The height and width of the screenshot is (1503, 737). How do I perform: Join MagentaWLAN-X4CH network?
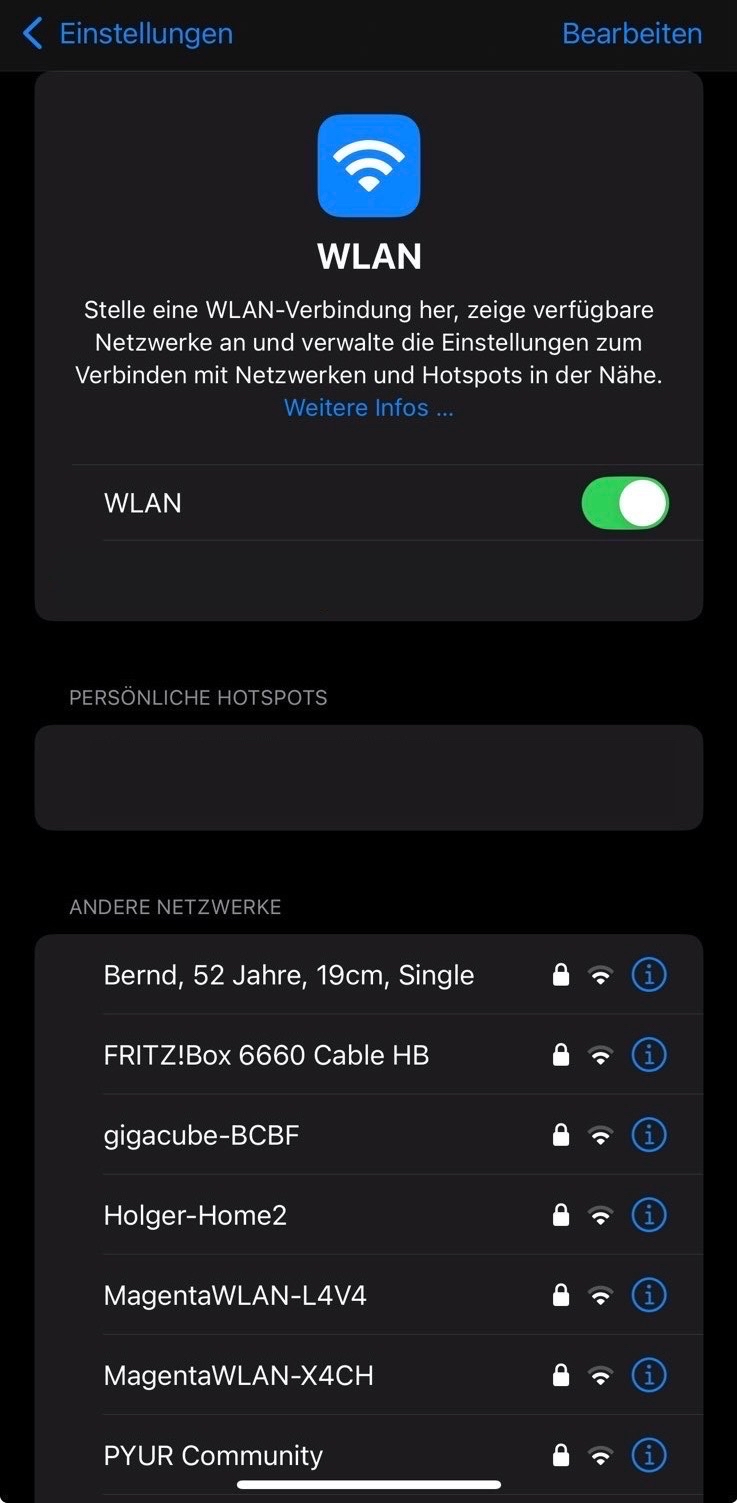point(238,1375)
